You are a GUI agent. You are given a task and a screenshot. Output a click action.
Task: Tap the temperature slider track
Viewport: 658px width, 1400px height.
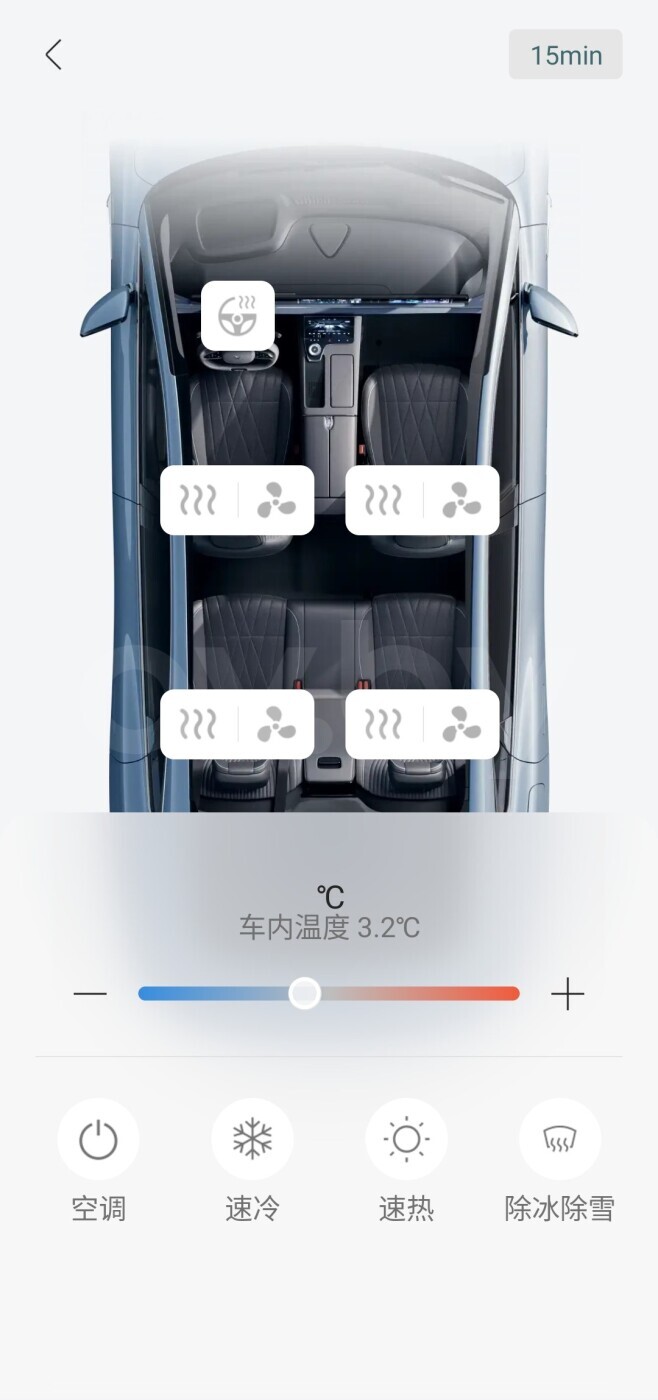click(x=329, y=994)
